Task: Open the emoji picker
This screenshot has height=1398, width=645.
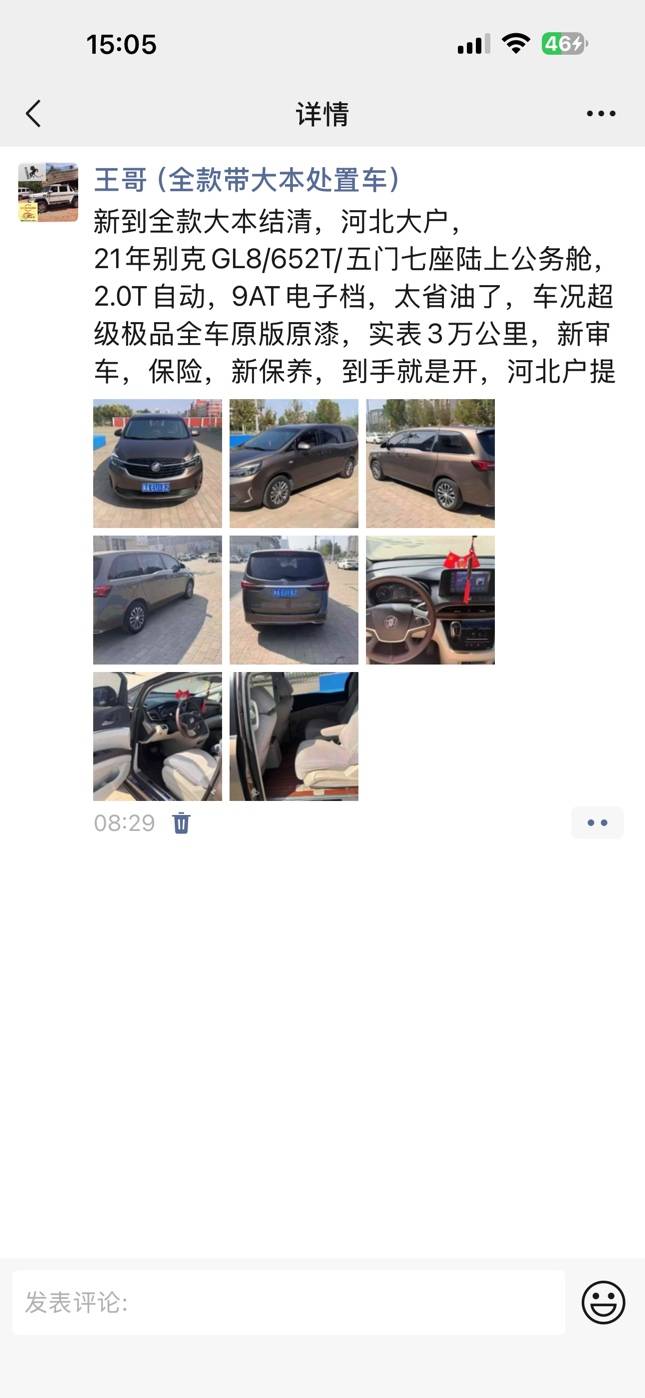Action: pyautogui.click(x=603, y=1302)
